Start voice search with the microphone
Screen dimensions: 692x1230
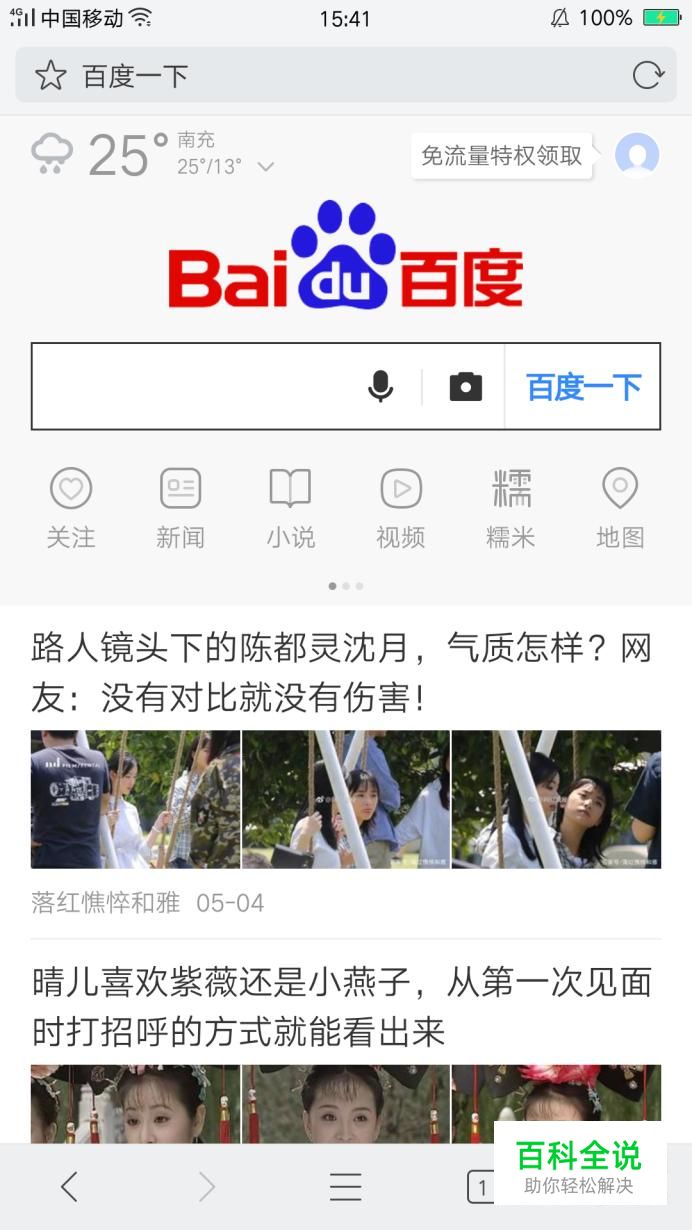pos(380,387)
